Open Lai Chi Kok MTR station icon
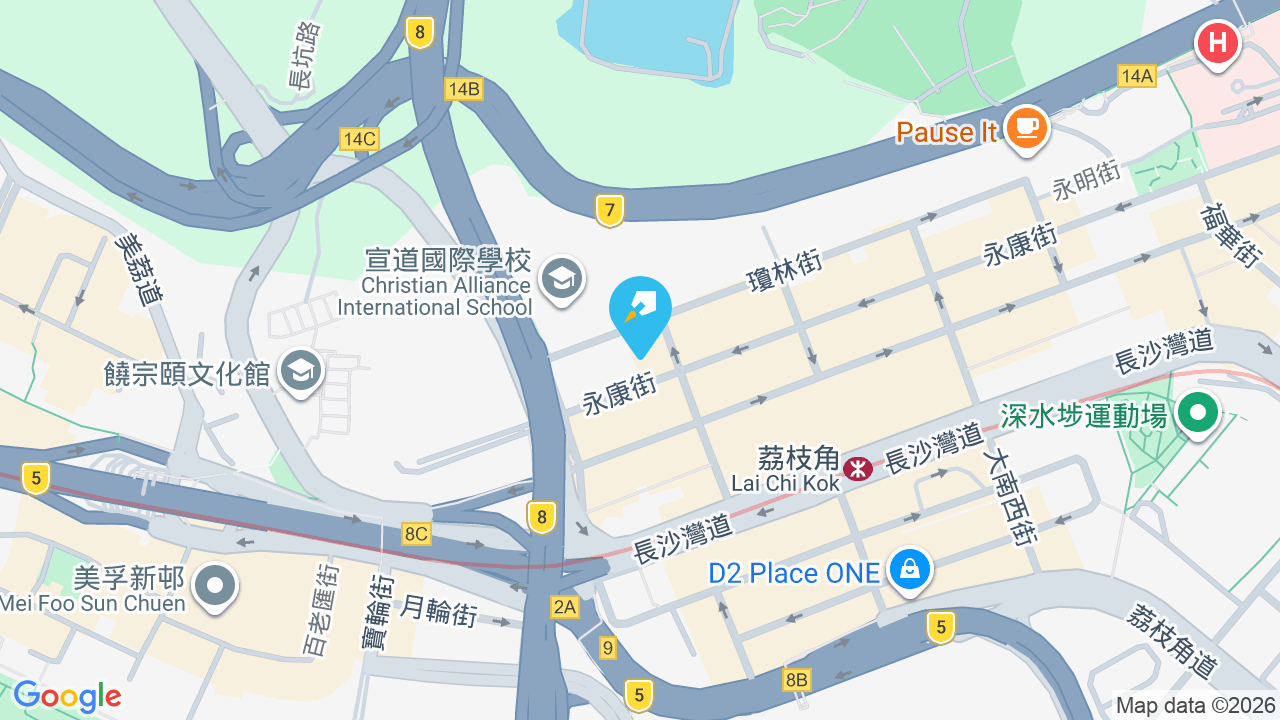This screenshot has width=1280, height=720. (857, 468)
